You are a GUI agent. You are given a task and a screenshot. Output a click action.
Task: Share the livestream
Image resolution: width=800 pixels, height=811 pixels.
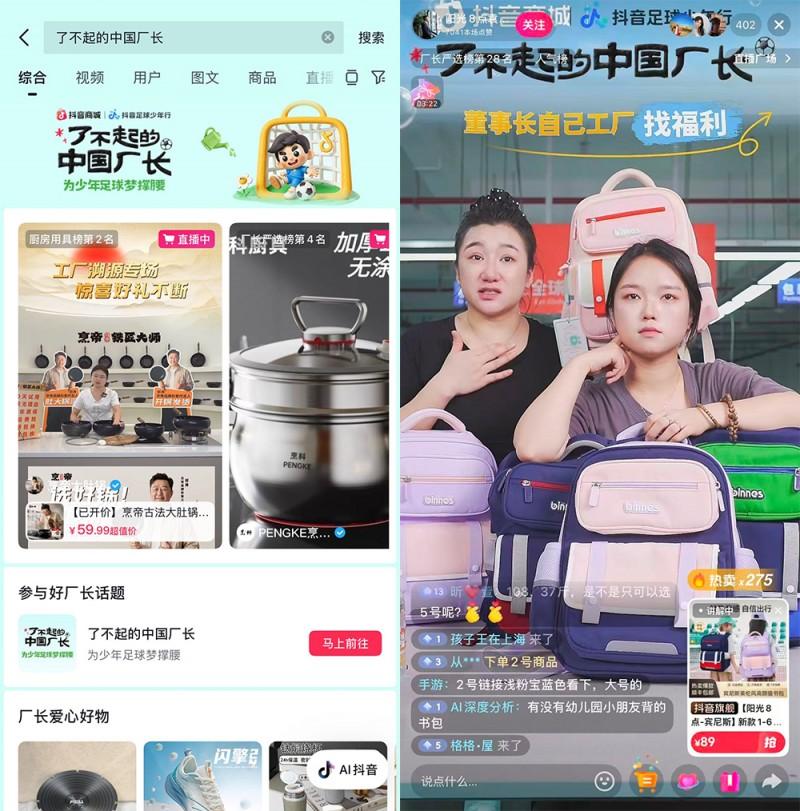(x=771, y=780)
